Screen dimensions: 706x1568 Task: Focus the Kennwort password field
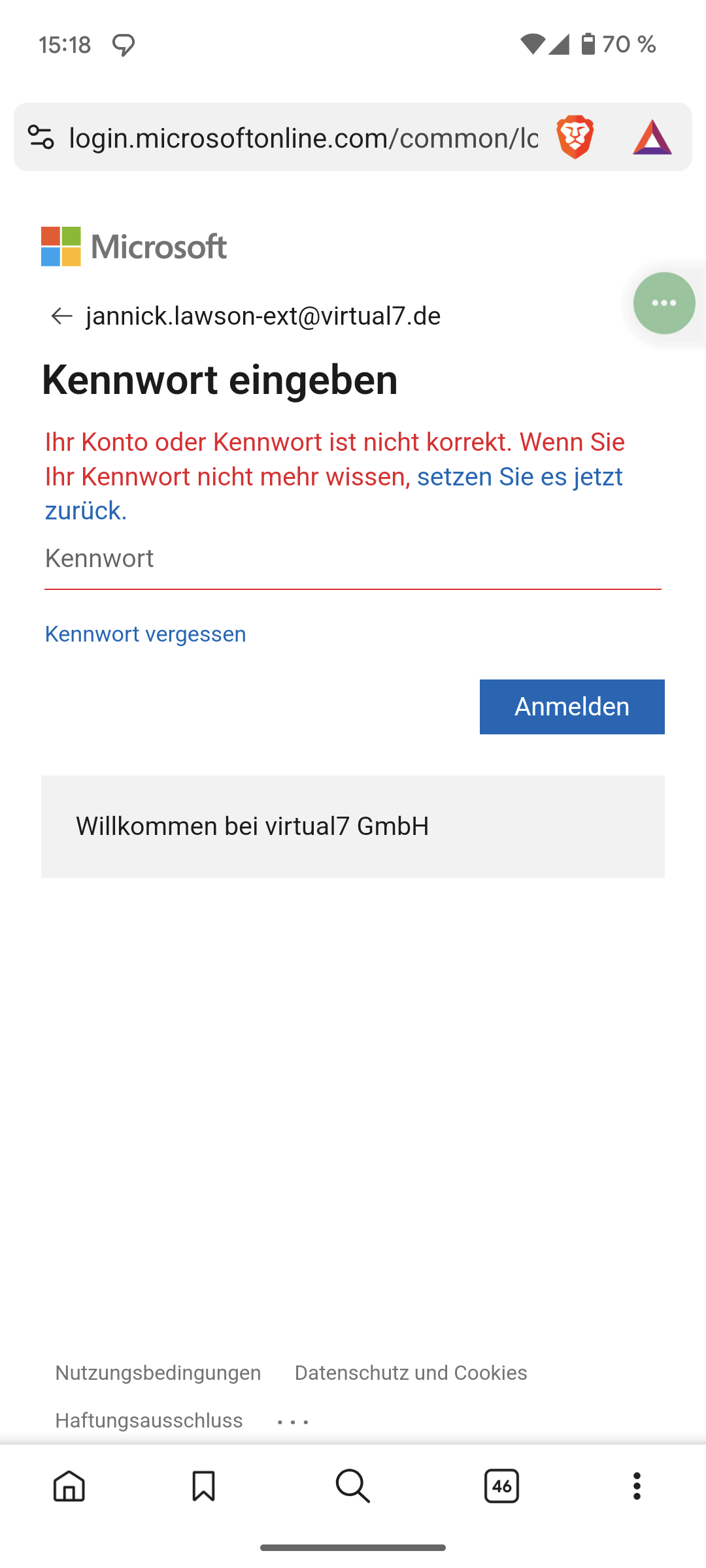[x=353, y=559]
